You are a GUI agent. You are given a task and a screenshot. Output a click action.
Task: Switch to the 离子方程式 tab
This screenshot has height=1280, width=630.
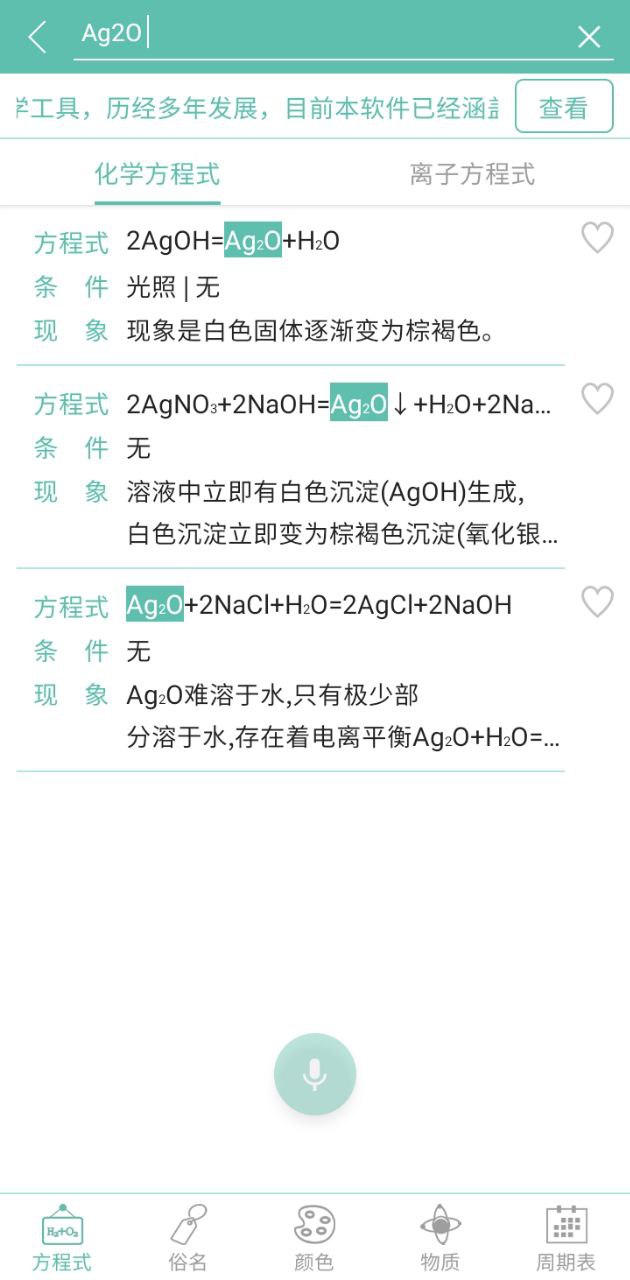click(472, 174)
